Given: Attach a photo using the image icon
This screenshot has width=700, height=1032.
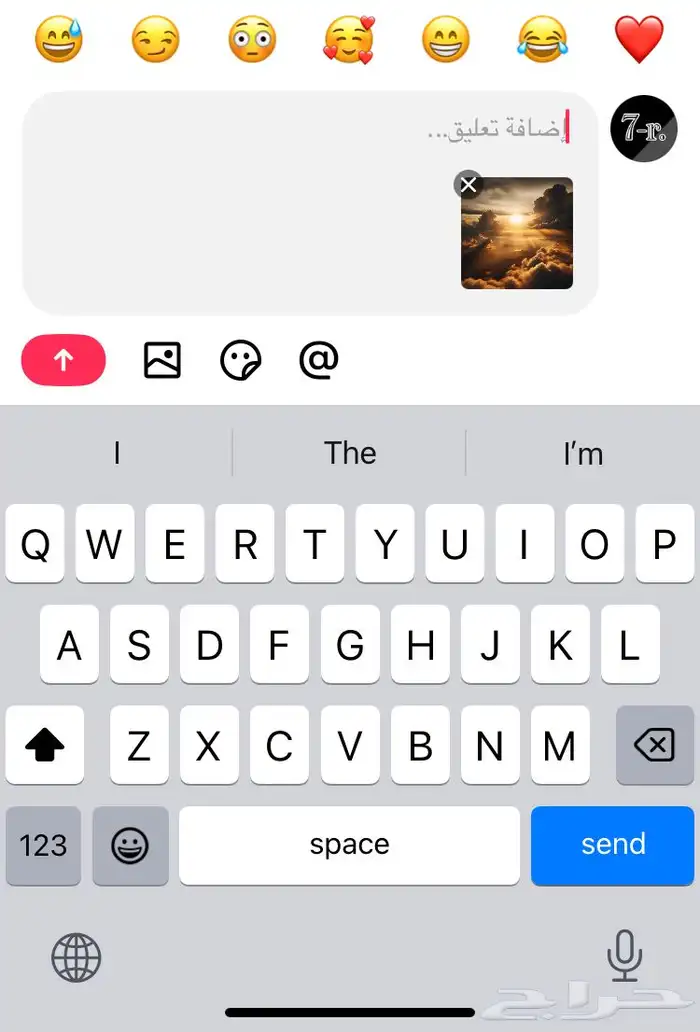Looking at the screenshot, I should click(x=162, y=360).
